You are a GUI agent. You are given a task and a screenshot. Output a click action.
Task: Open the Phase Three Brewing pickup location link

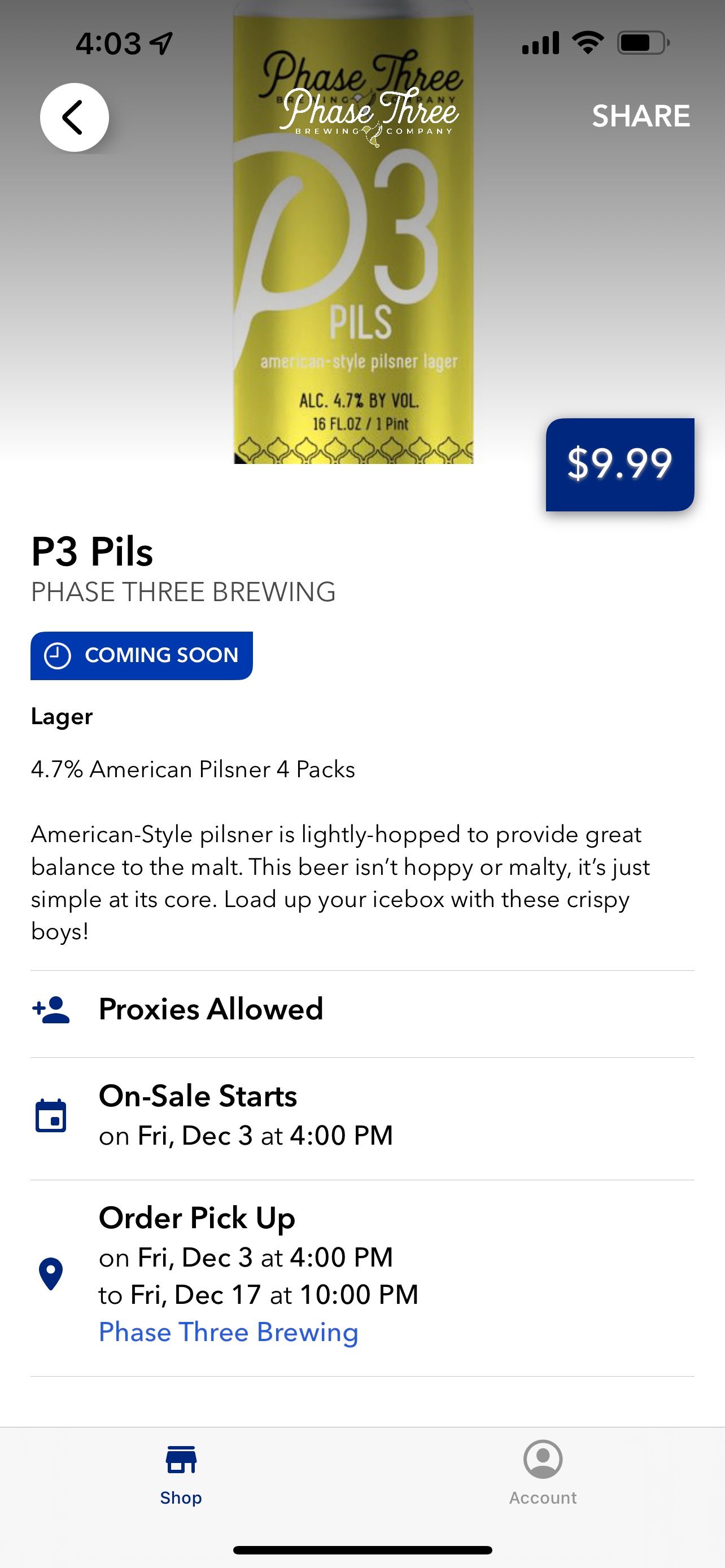[228, 1331]
